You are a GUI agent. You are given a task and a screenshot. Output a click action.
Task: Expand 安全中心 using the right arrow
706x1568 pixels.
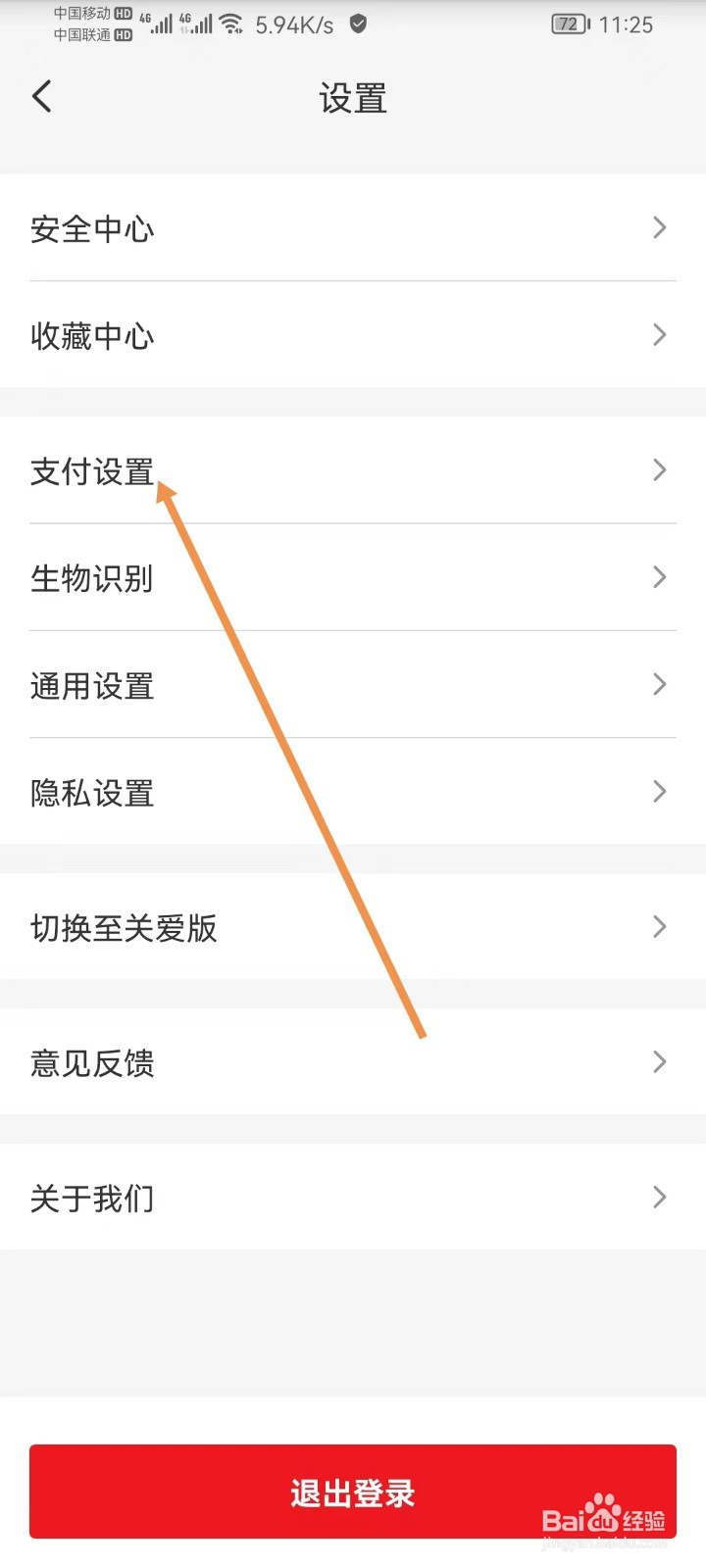click(659, 228)
